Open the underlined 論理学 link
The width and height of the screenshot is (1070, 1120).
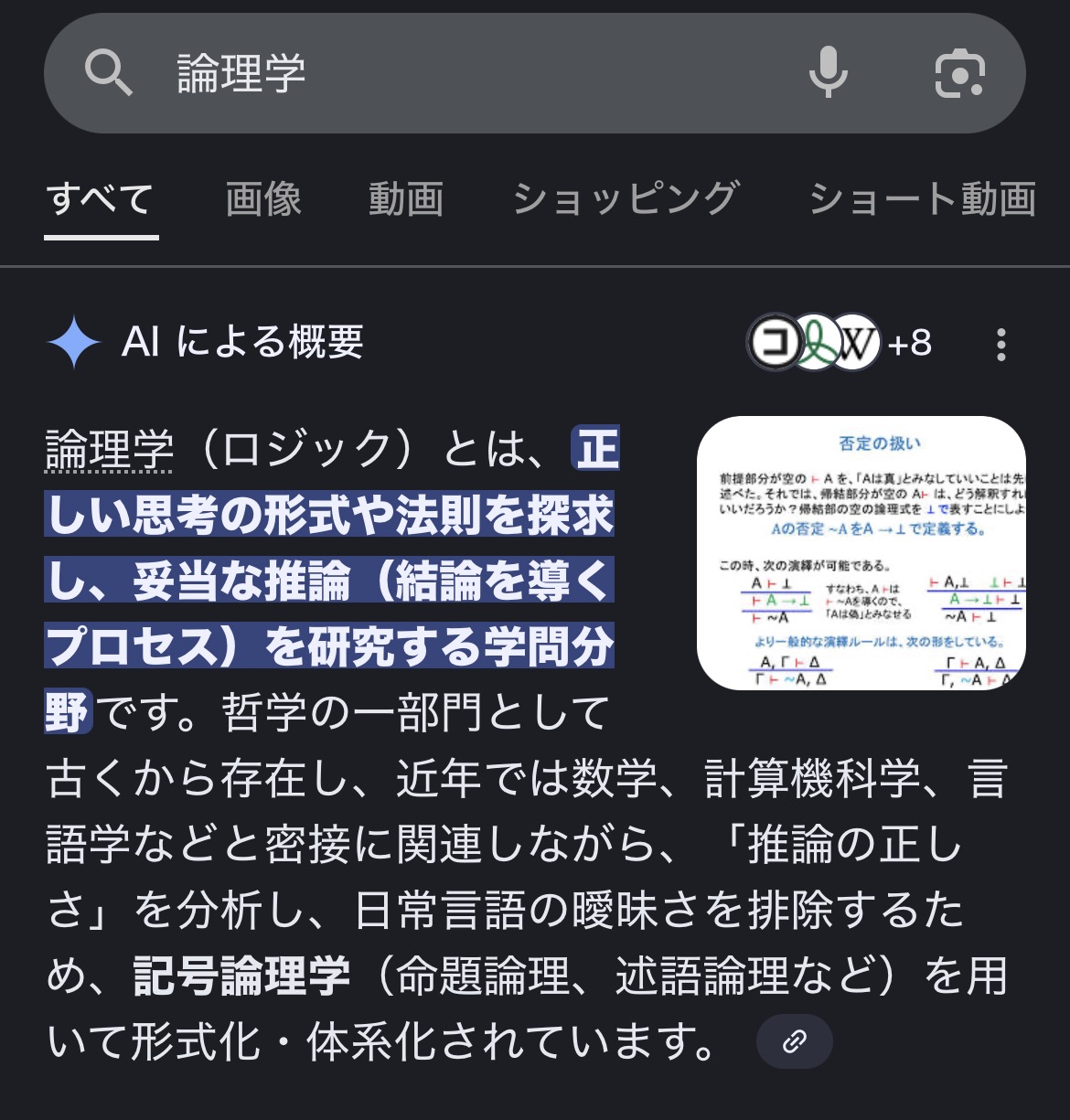click(109, 450)
